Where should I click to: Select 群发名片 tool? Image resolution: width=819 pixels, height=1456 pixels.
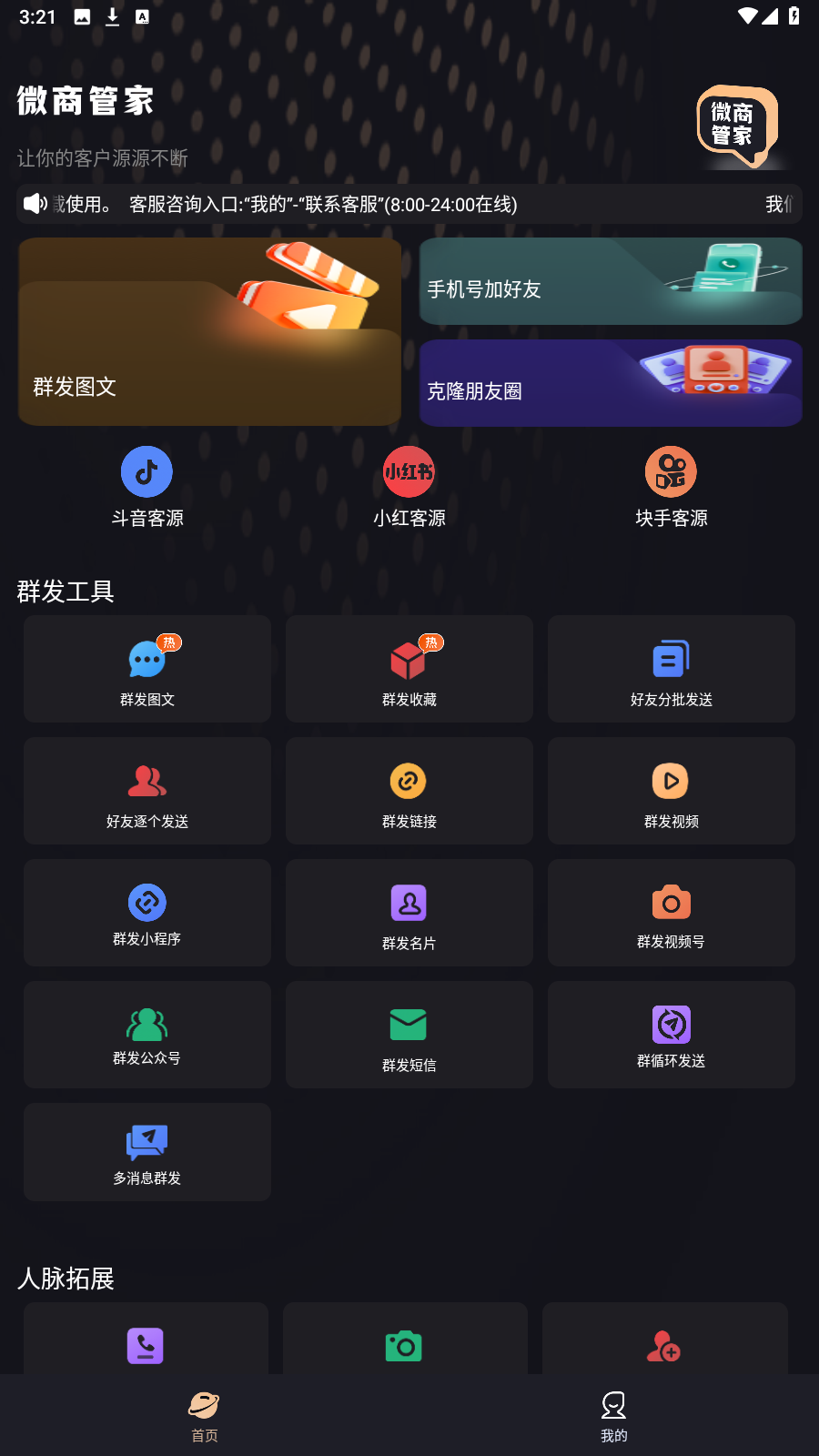click(409, 914)
